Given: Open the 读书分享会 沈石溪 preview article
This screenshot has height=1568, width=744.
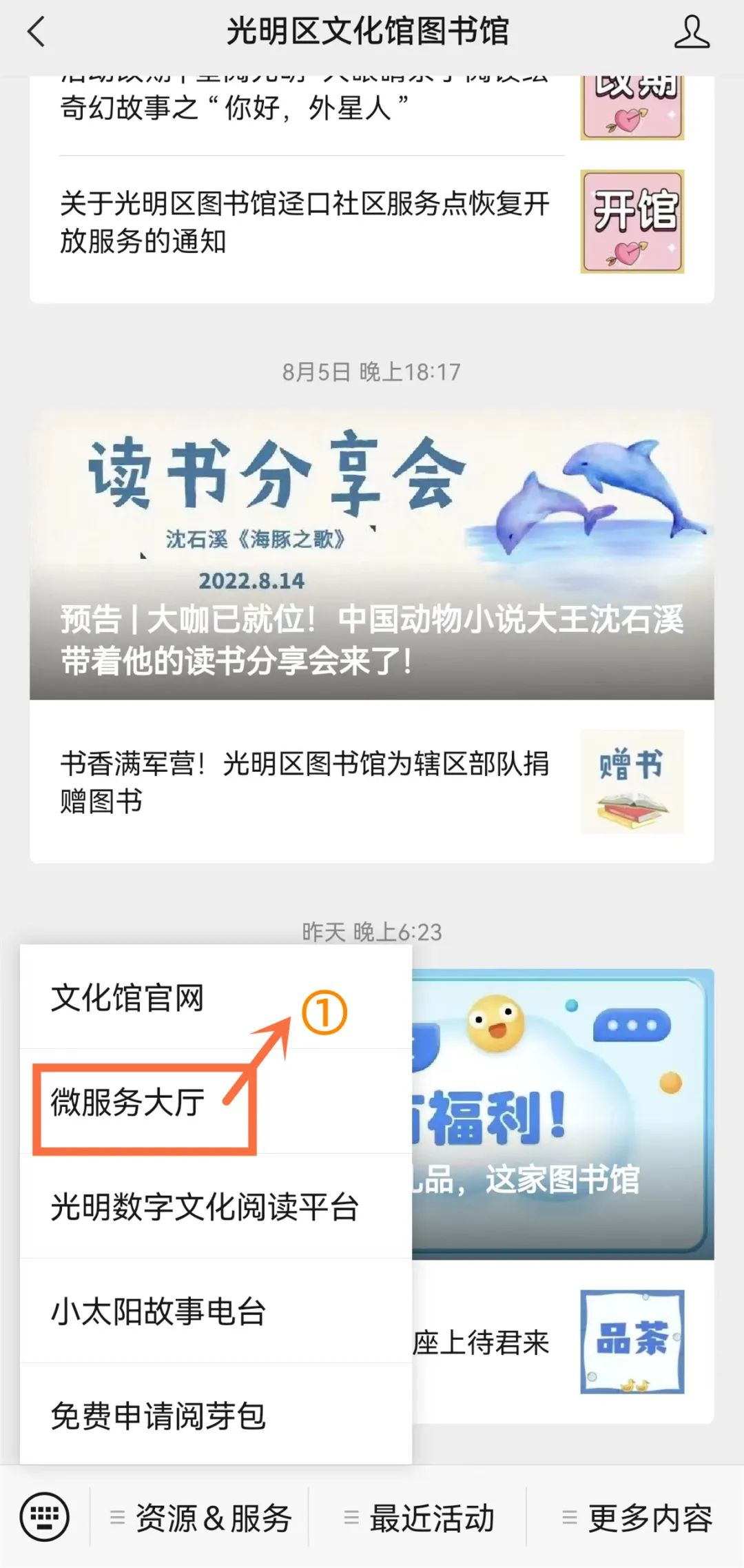Looking at the screenshot, I should 372,555.
